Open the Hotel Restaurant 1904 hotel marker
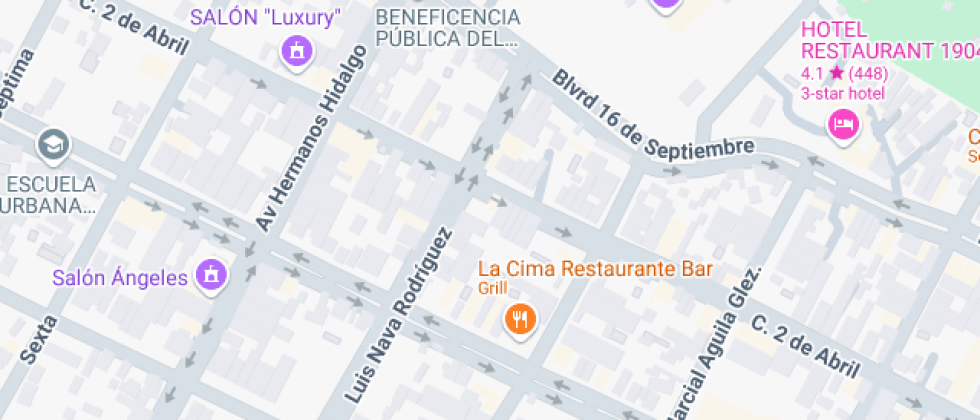 (843, 124)
